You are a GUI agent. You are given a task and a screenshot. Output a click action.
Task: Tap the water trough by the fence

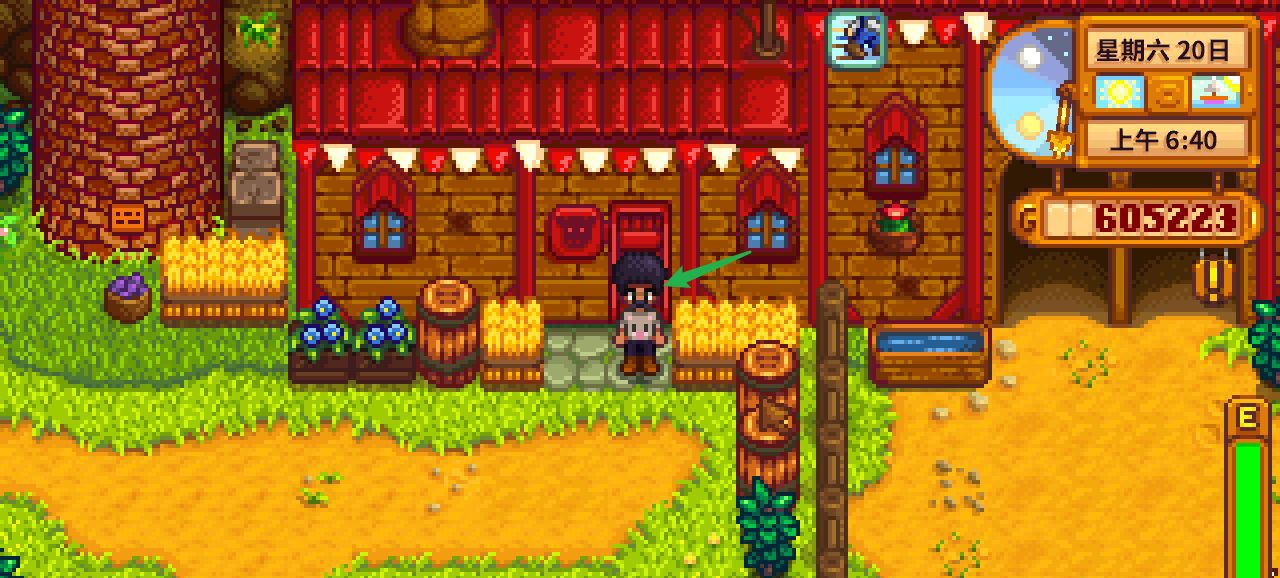pos(929,352)
